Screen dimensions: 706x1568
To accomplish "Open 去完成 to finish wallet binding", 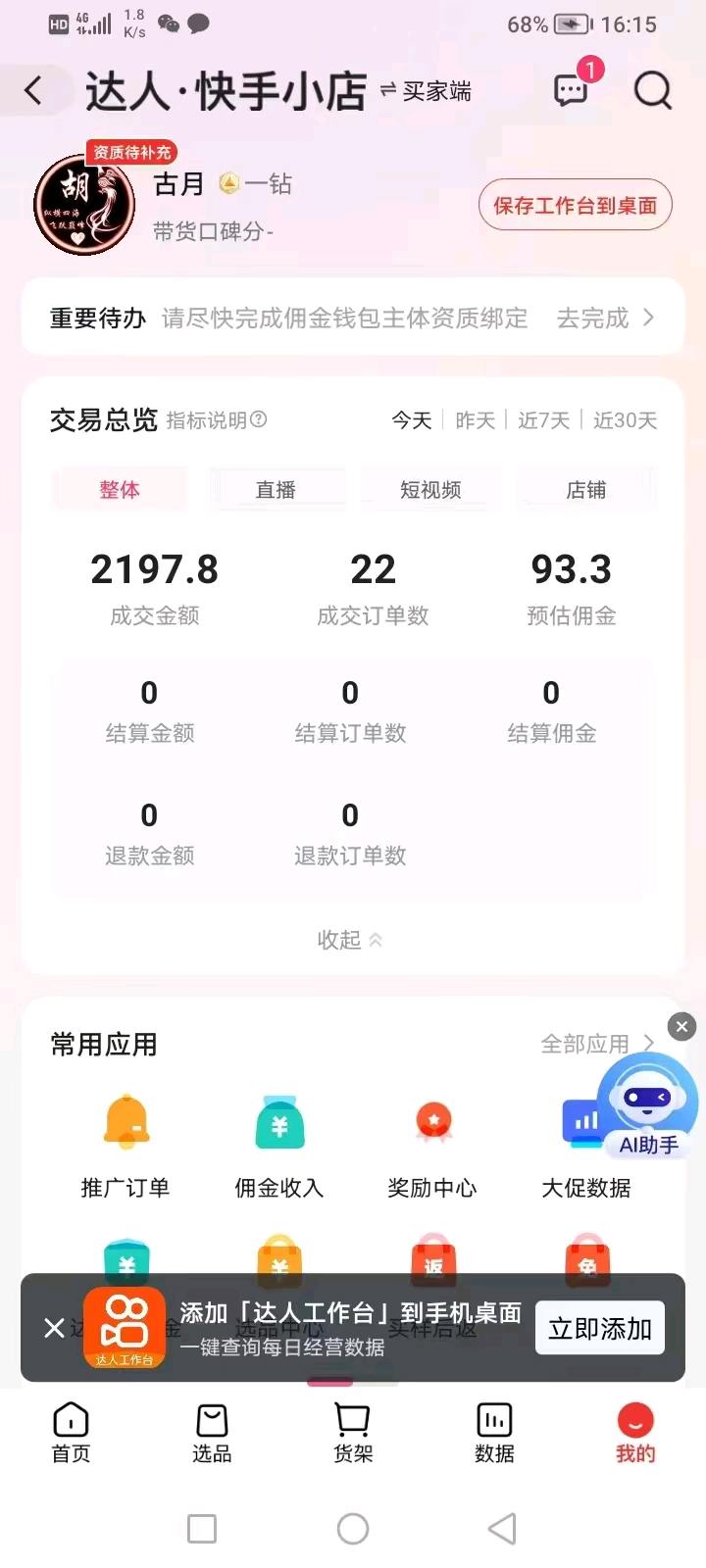I will 593,318.
